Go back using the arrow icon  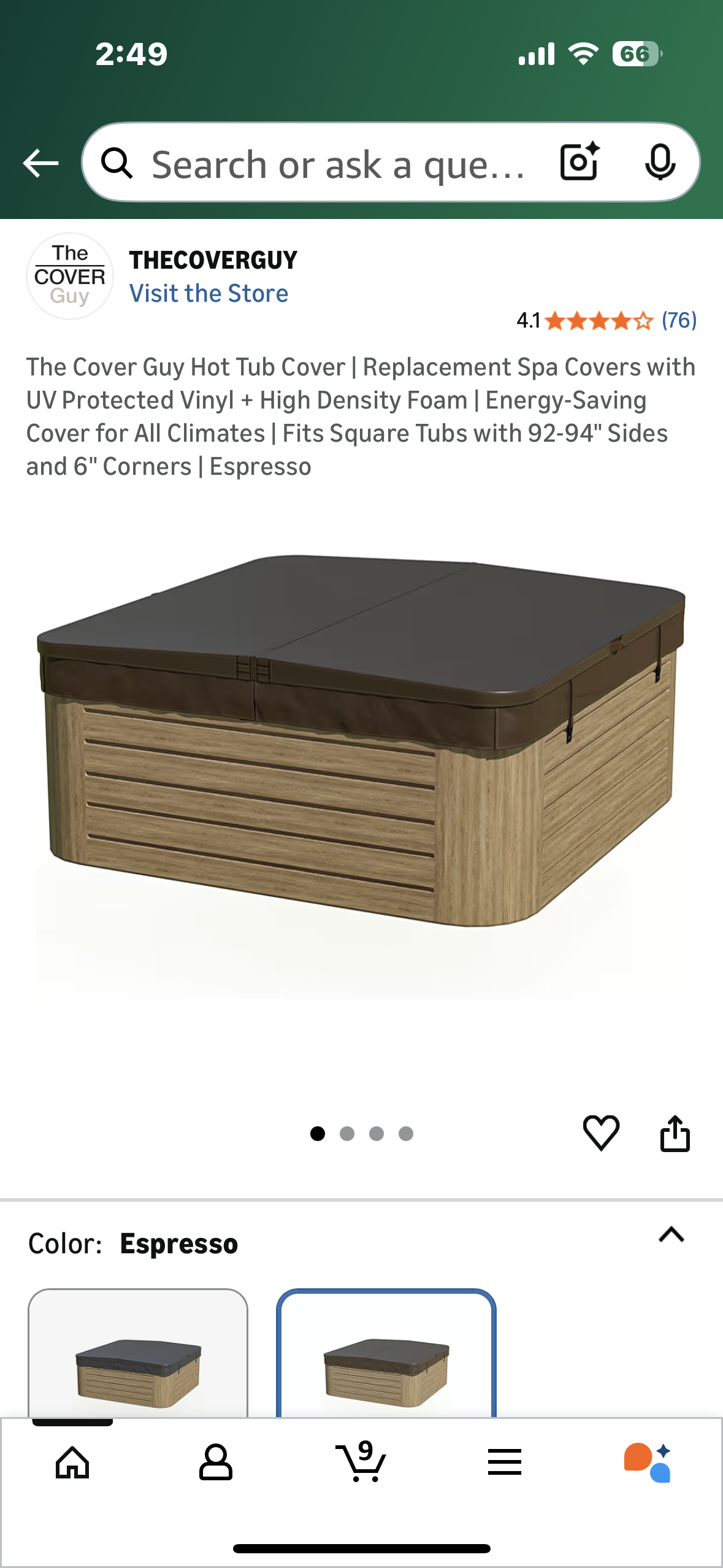coord(39,163)
